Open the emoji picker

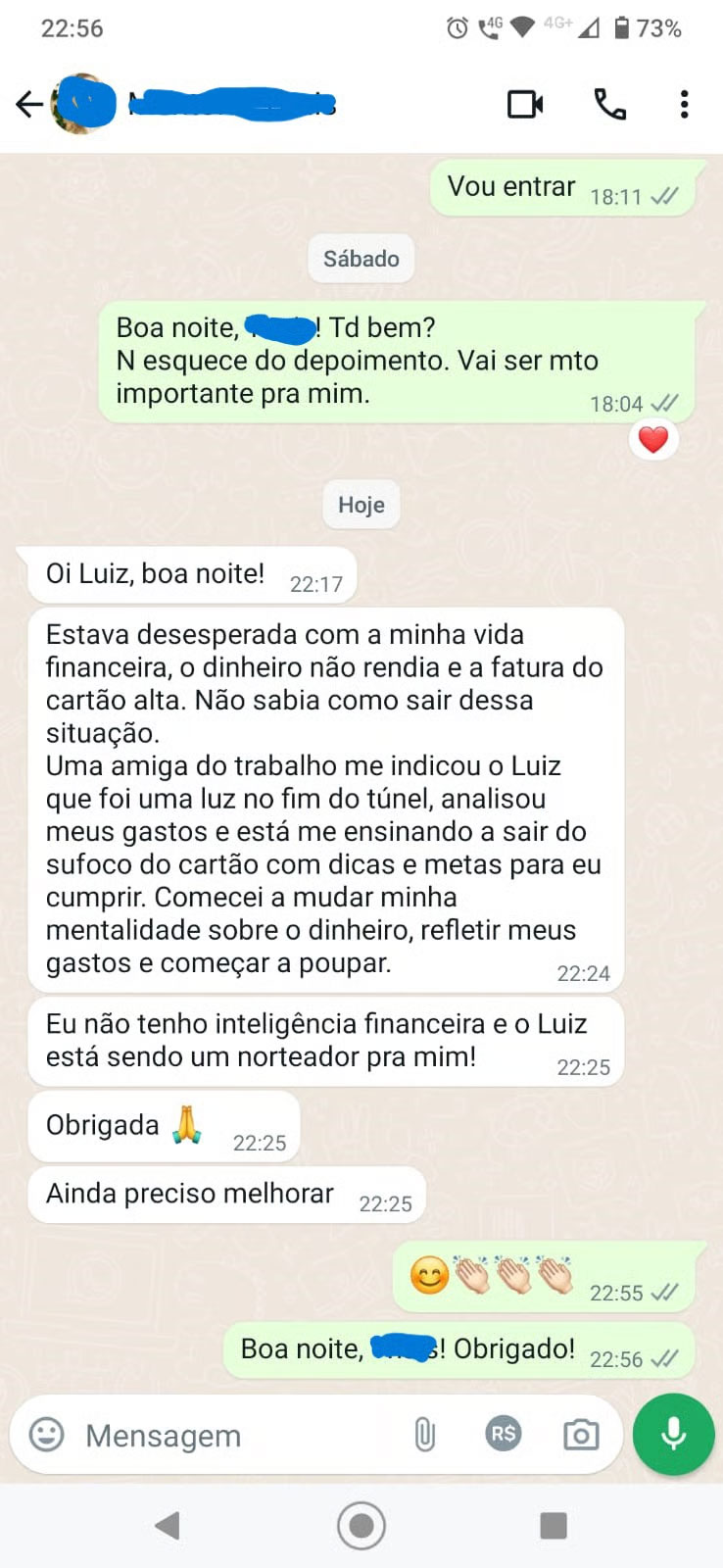click(46, 1435)
